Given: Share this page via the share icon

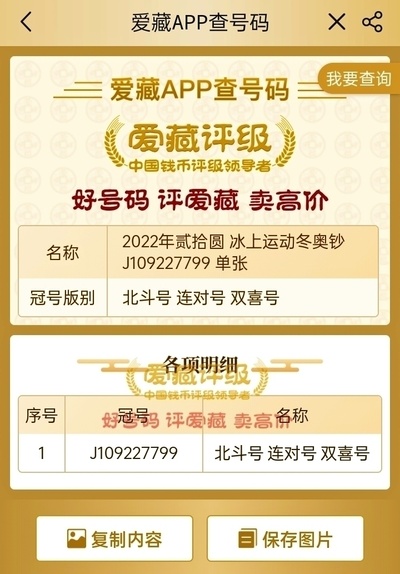Looking at the screenshot, I should point(373,22).
